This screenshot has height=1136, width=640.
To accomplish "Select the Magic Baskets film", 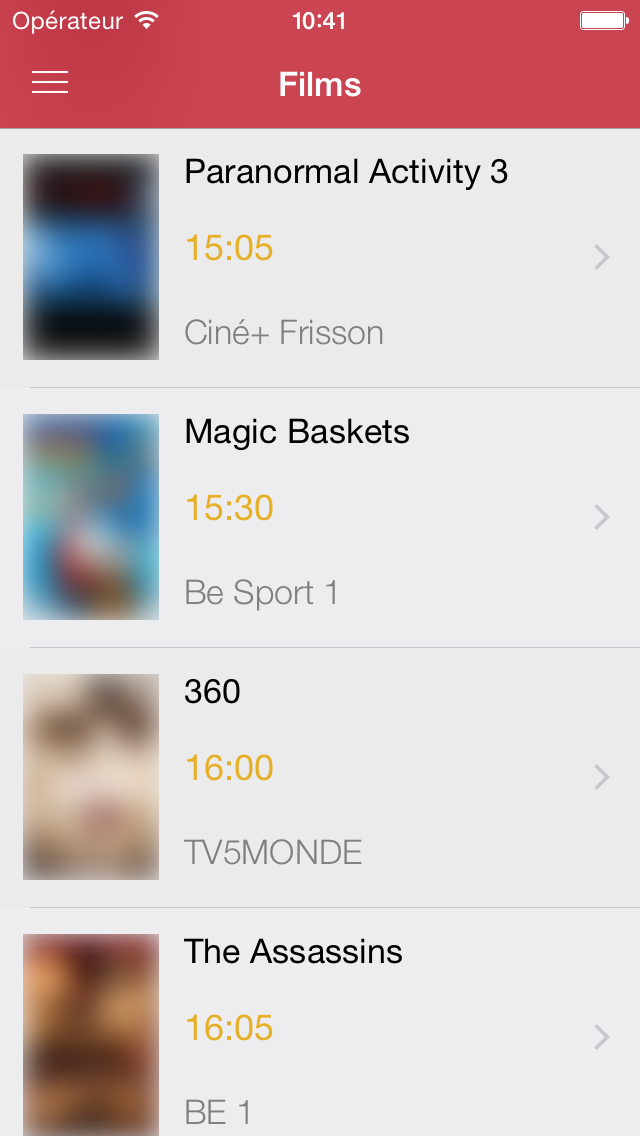I will (320, 517).
